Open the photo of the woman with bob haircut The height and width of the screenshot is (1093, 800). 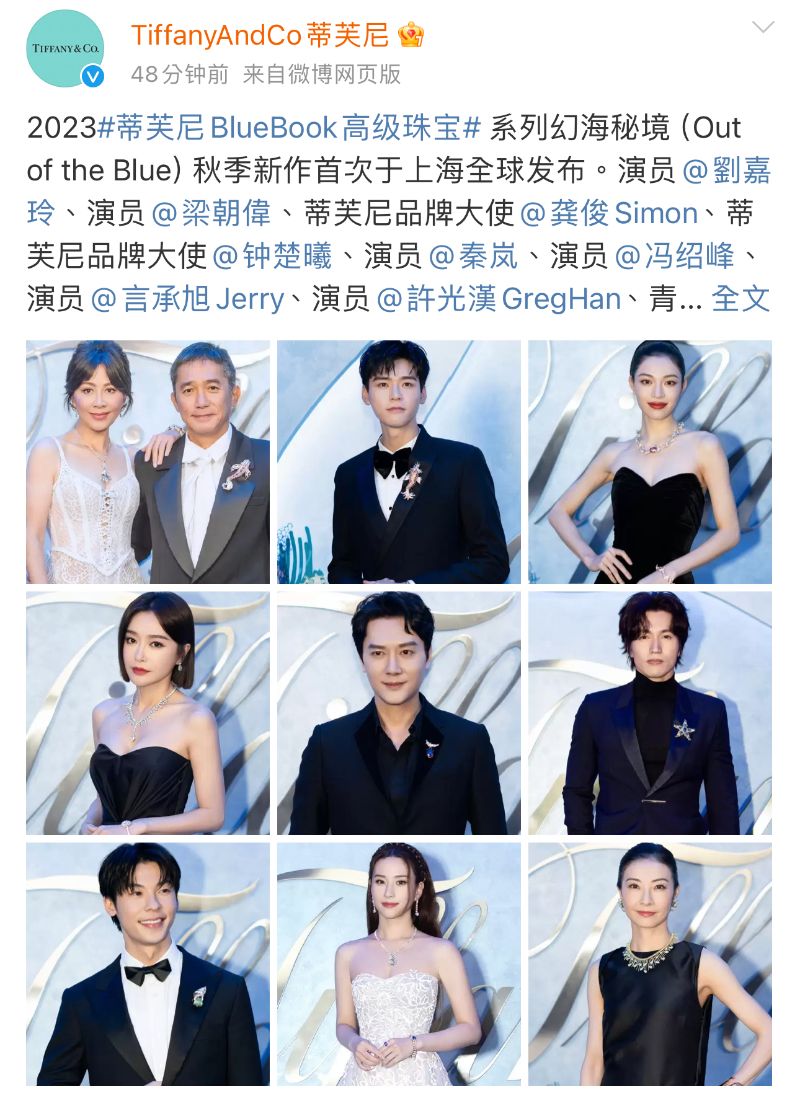[x=148, y=713]
